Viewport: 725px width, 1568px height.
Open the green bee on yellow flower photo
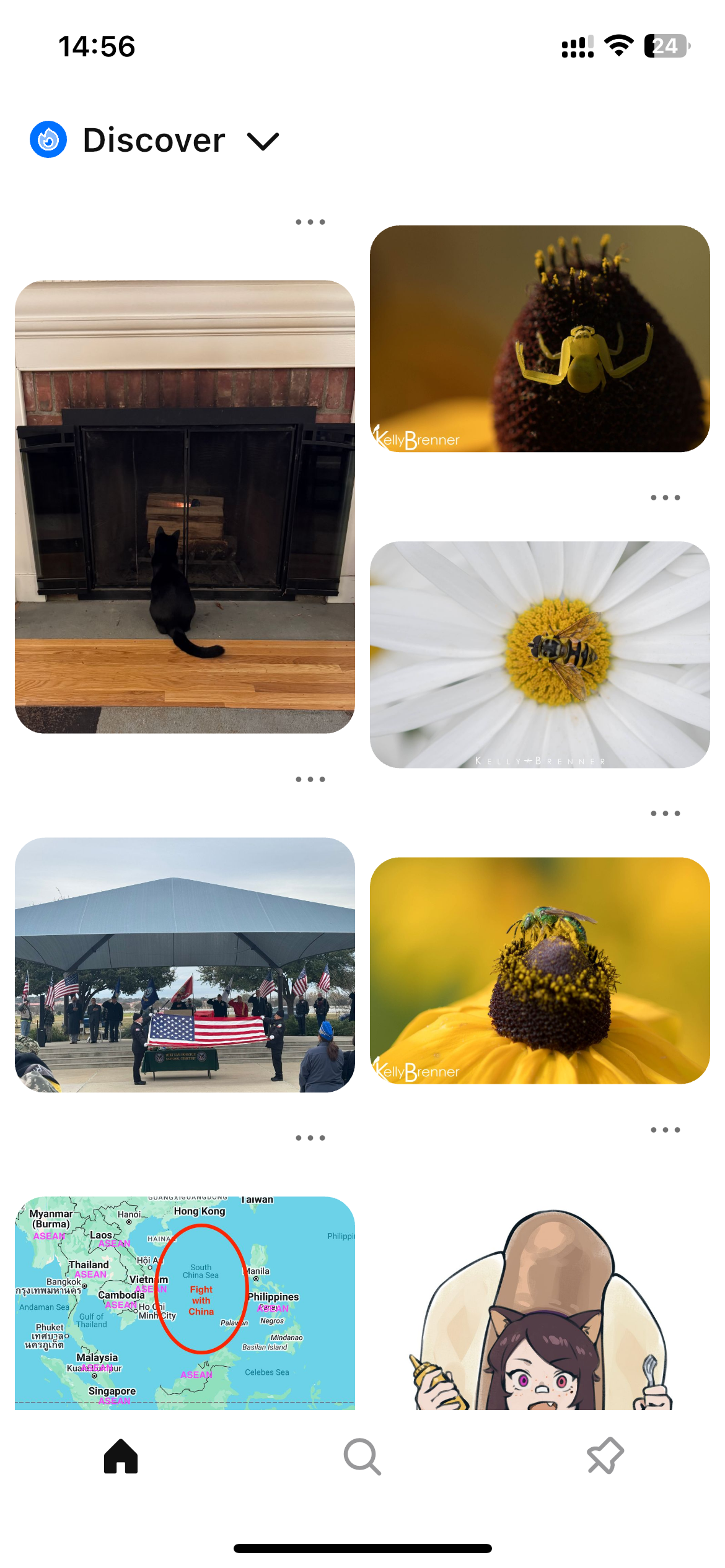(539, 970)
